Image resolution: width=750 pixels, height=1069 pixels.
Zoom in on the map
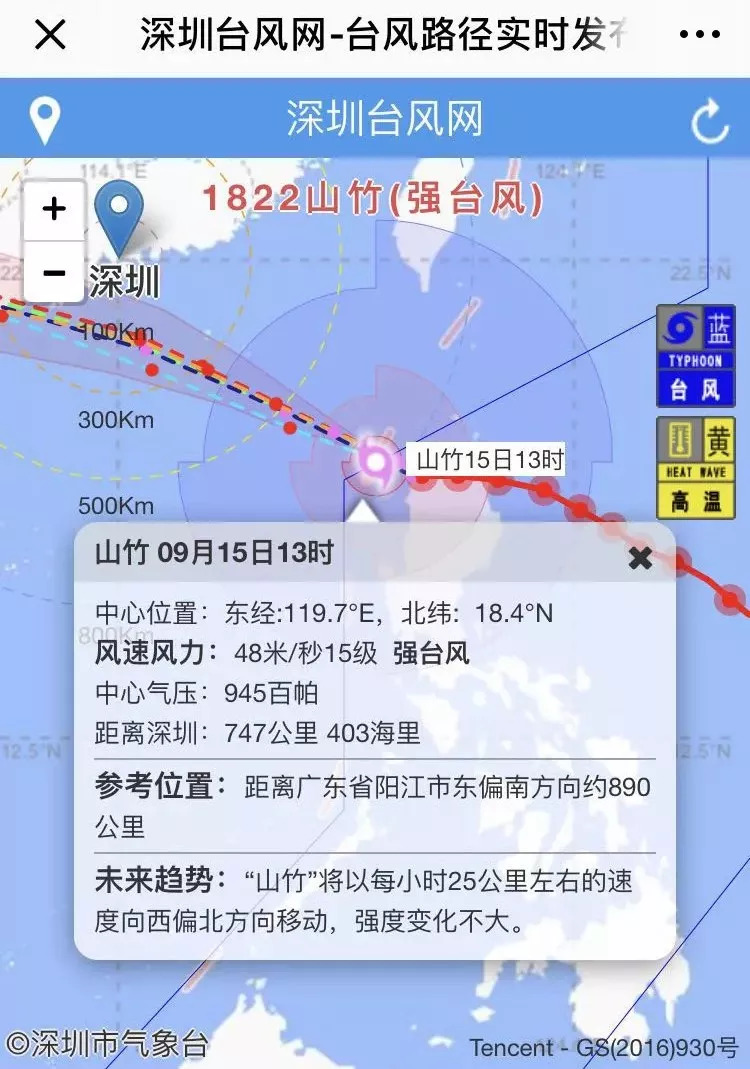54,210
